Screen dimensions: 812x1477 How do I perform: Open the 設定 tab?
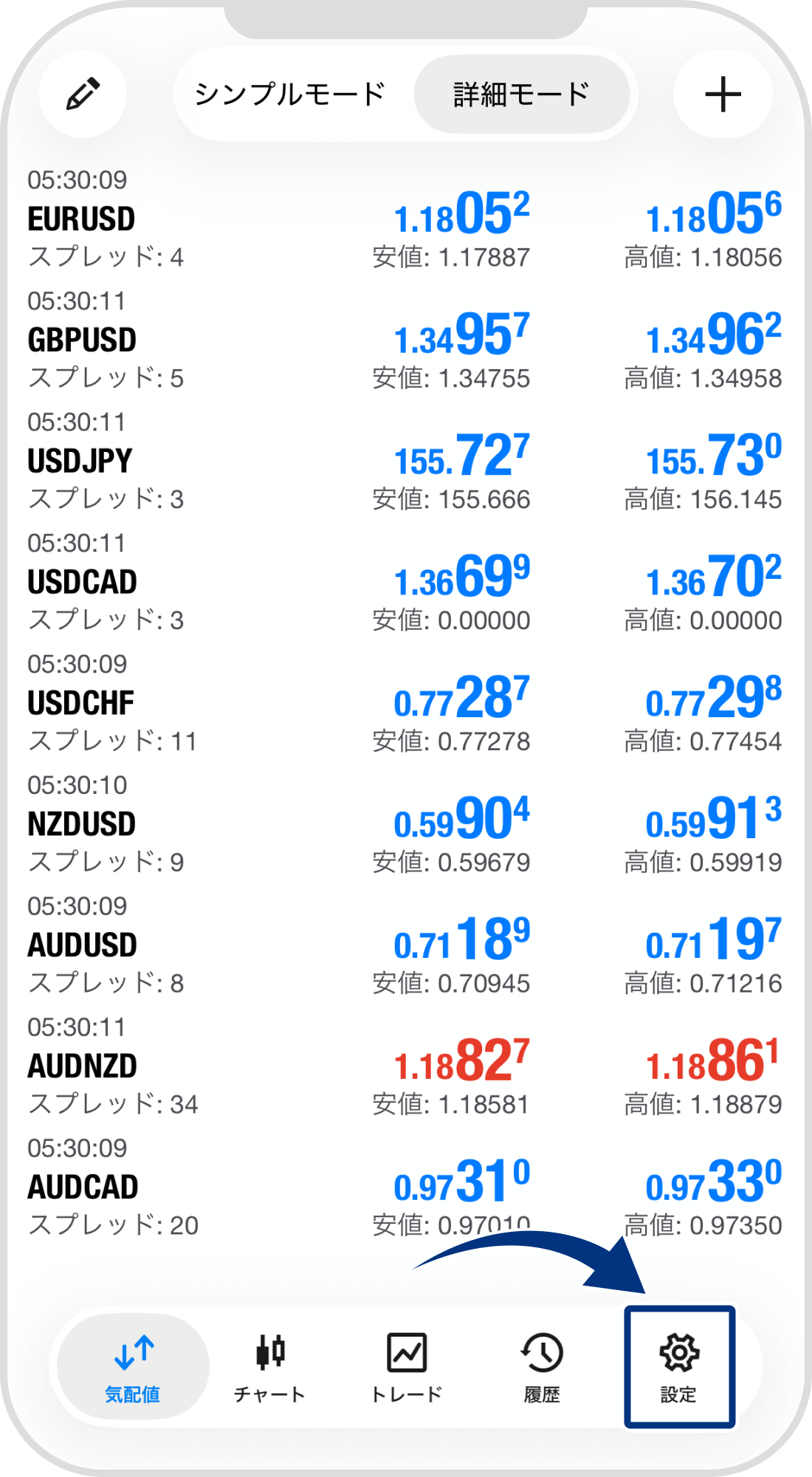pyautogui.click(x=679, y=1368)
